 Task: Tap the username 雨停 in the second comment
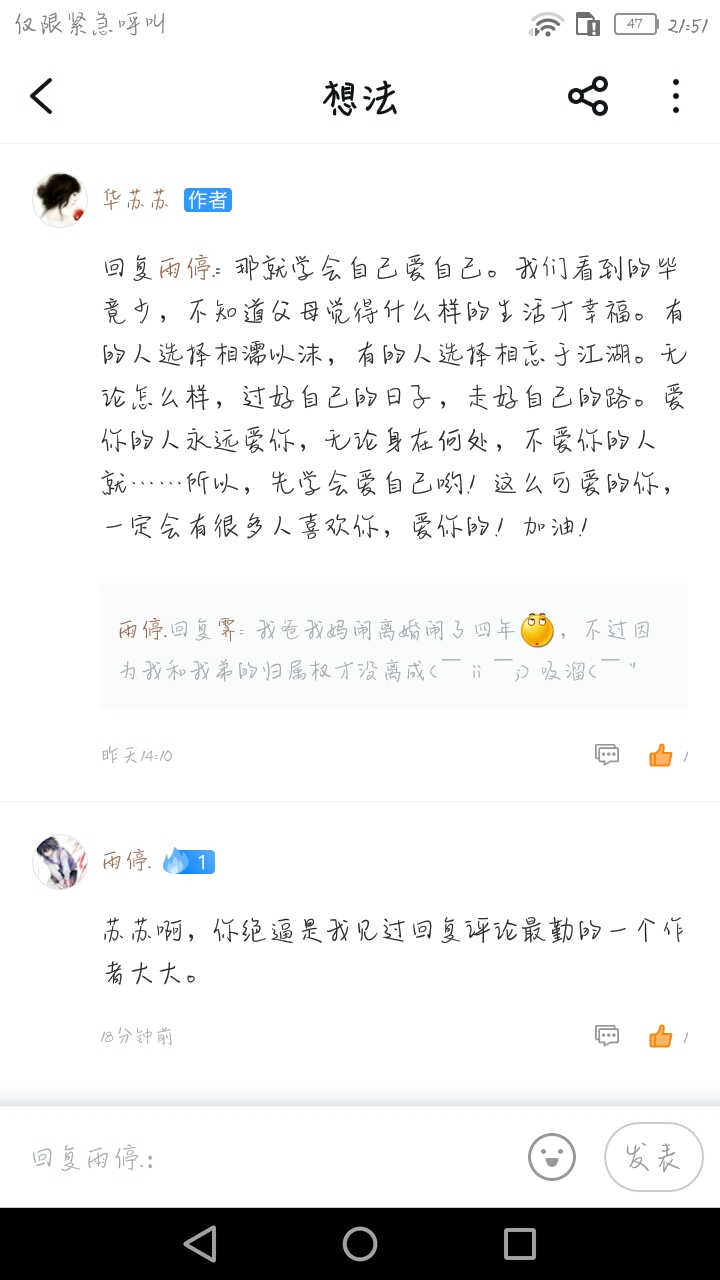point(126,861)
